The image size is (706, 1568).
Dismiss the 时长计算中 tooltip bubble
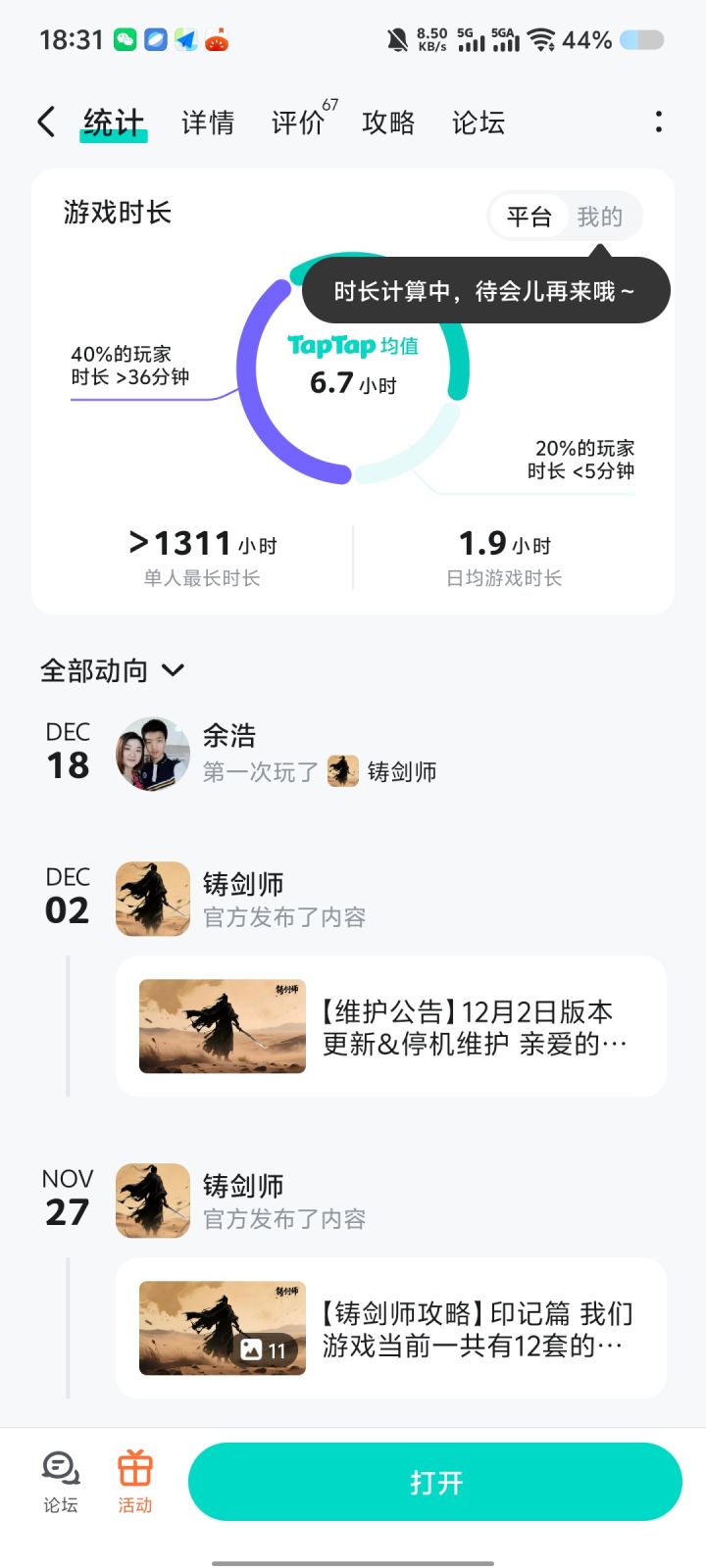pos(486,290)
